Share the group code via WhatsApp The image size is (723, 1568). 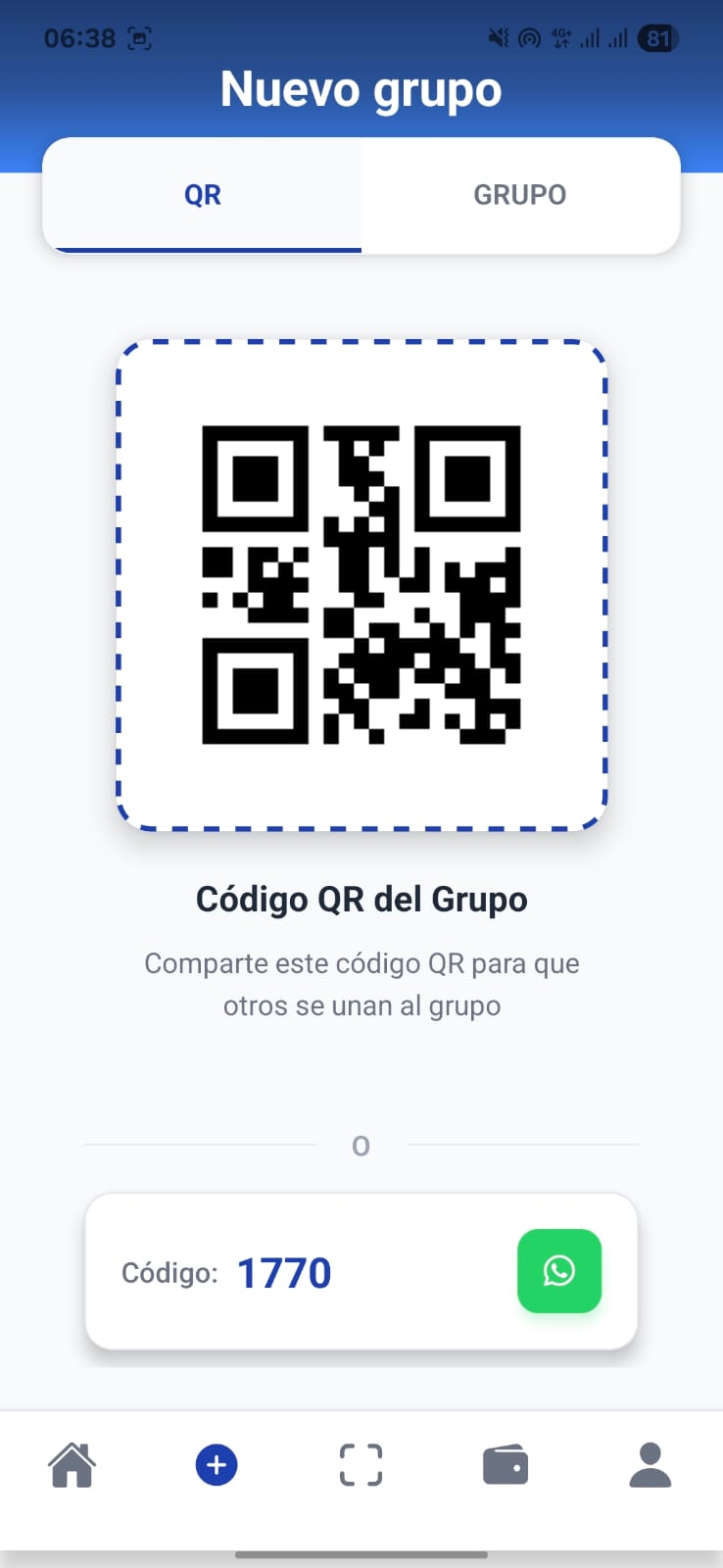tap(558, 1271)
